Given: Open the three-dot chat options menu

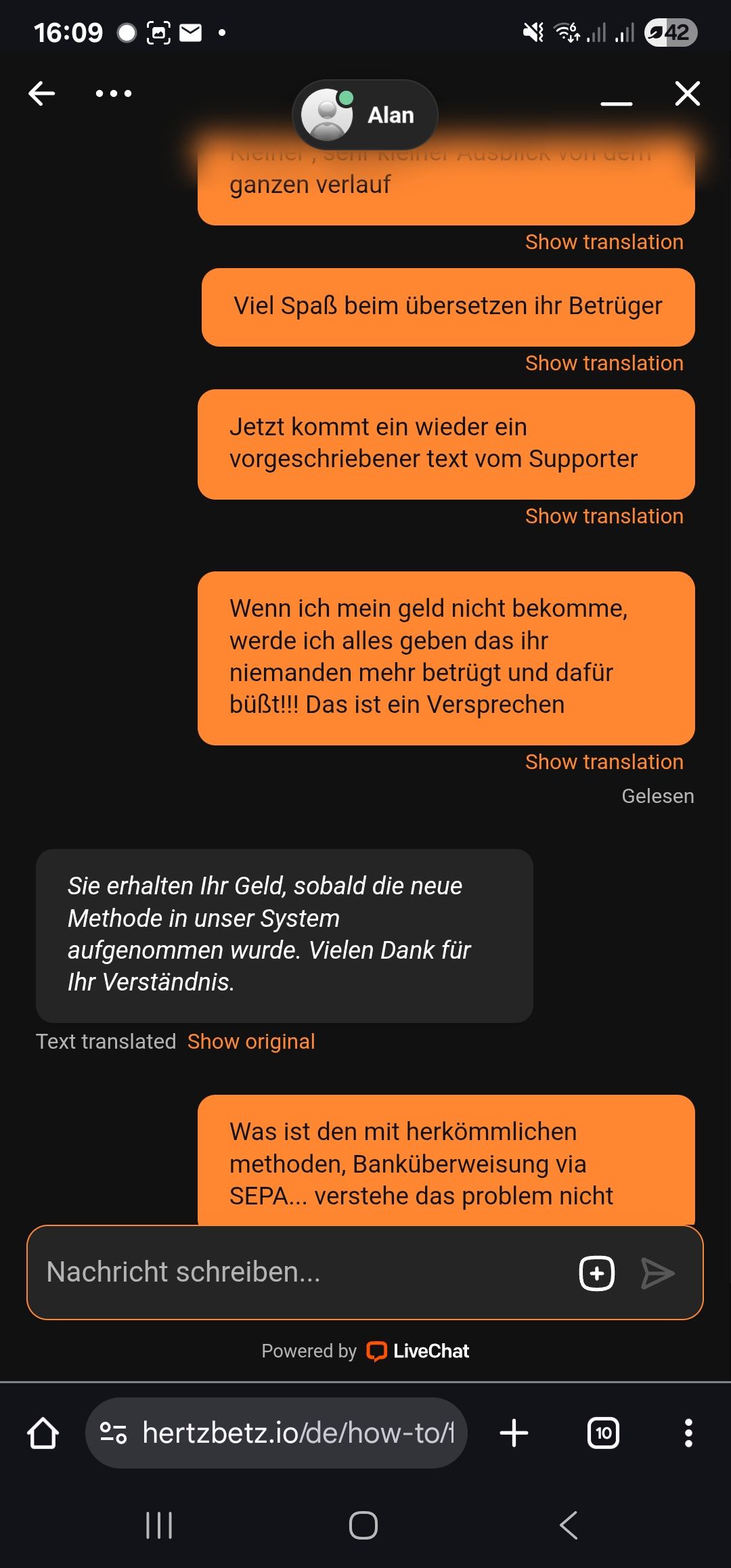Looking at the screenshot, I should 114,93.
